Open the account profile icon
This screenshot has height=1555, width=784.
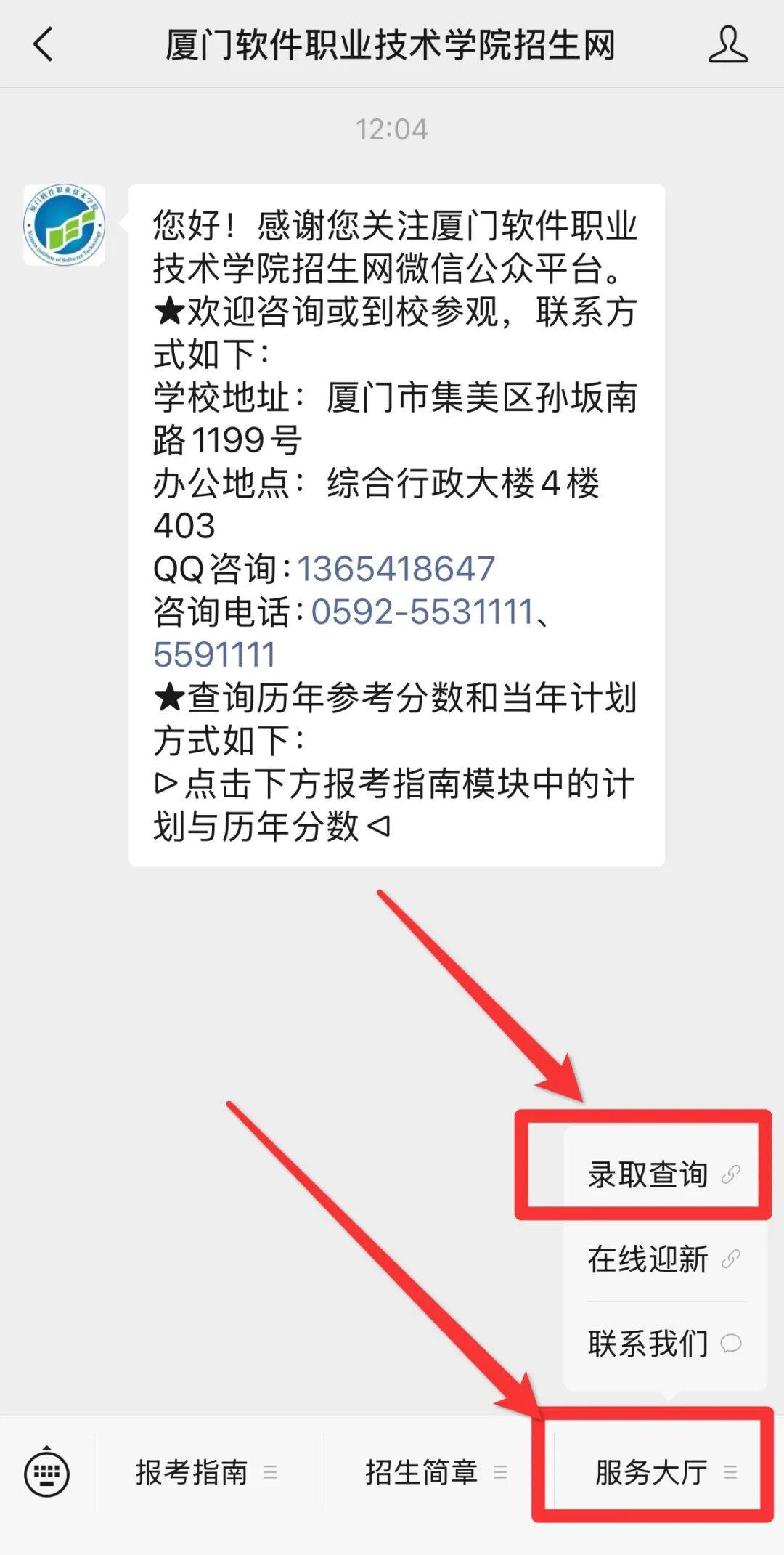click(727, 45)
